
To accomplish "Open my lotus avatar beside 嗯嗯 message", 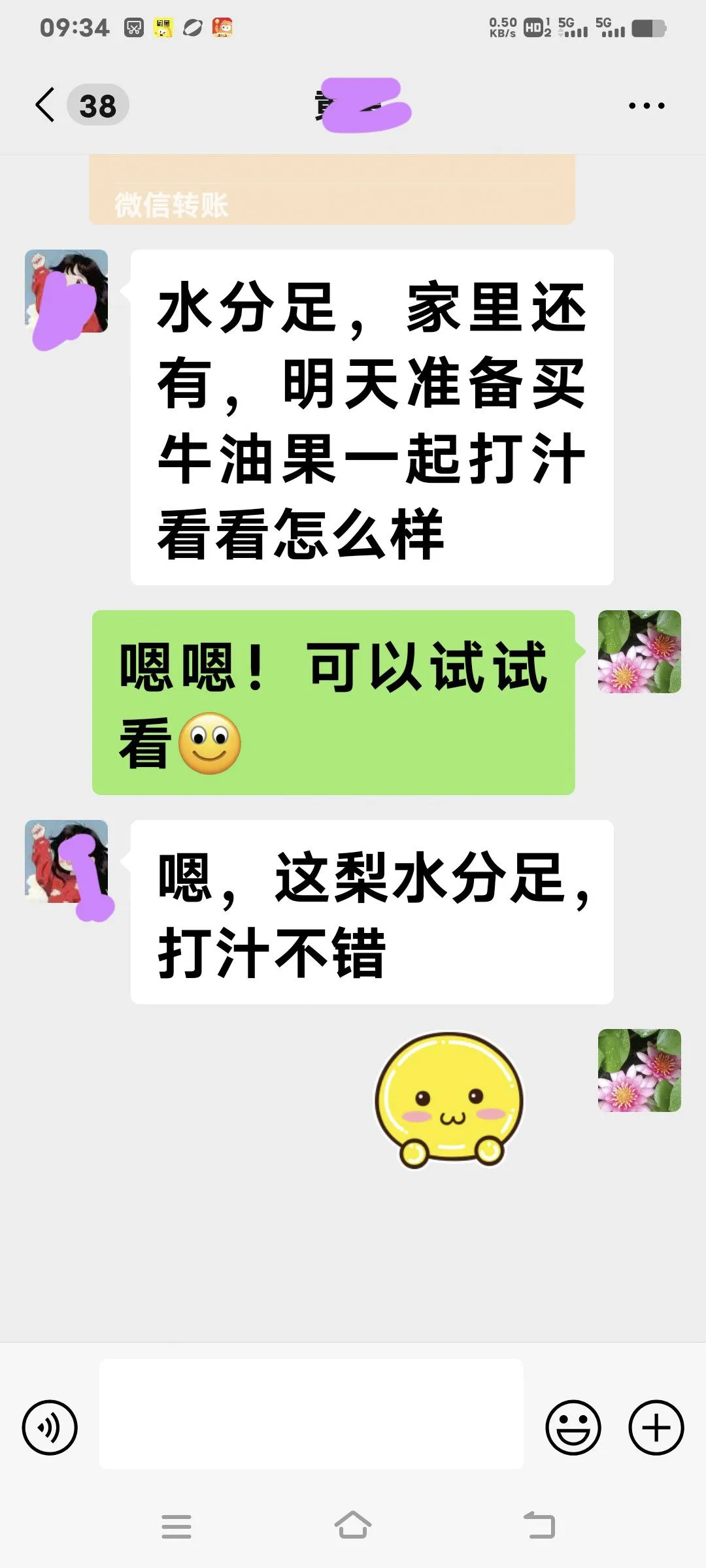I will tap(639, 652).
